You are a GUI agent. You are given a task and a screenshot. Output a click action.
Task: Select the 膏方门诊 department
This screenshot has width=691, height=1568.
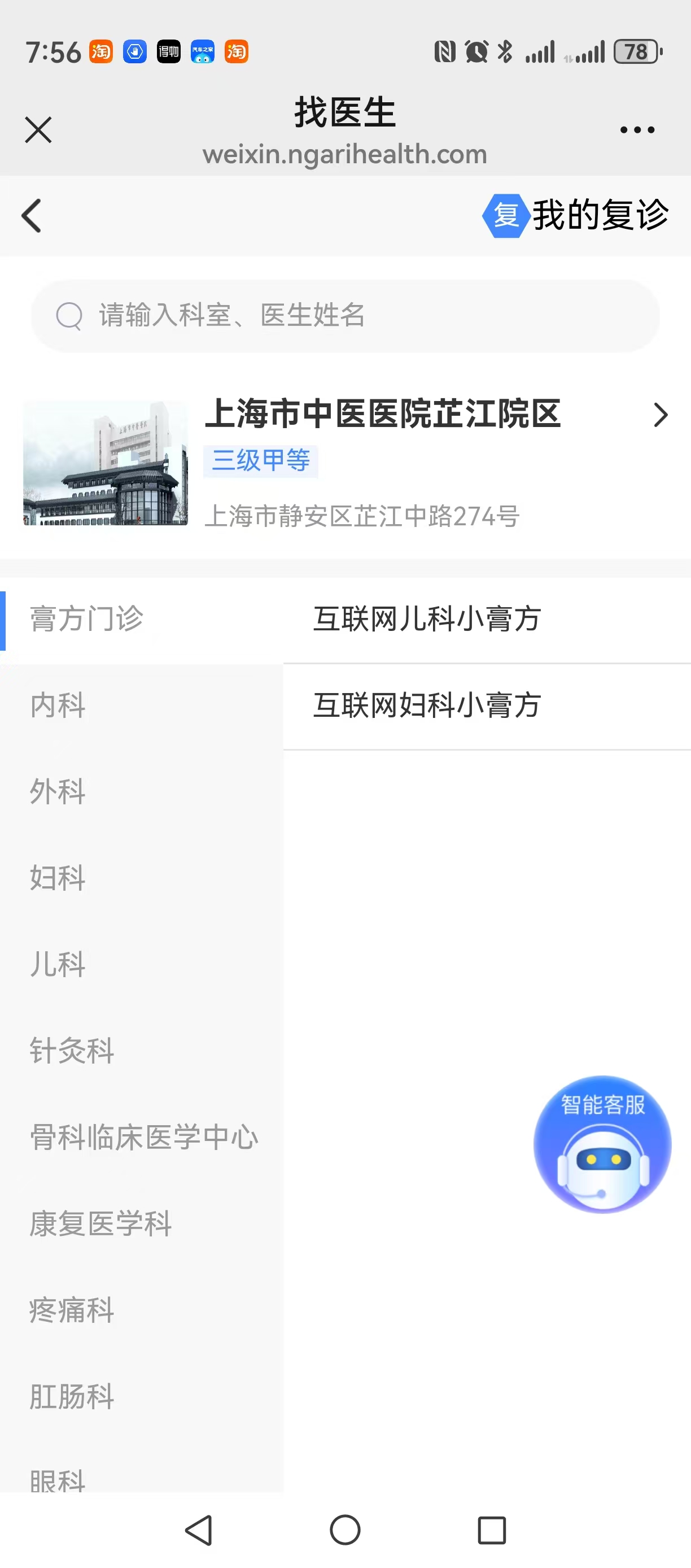pos(86,619)
